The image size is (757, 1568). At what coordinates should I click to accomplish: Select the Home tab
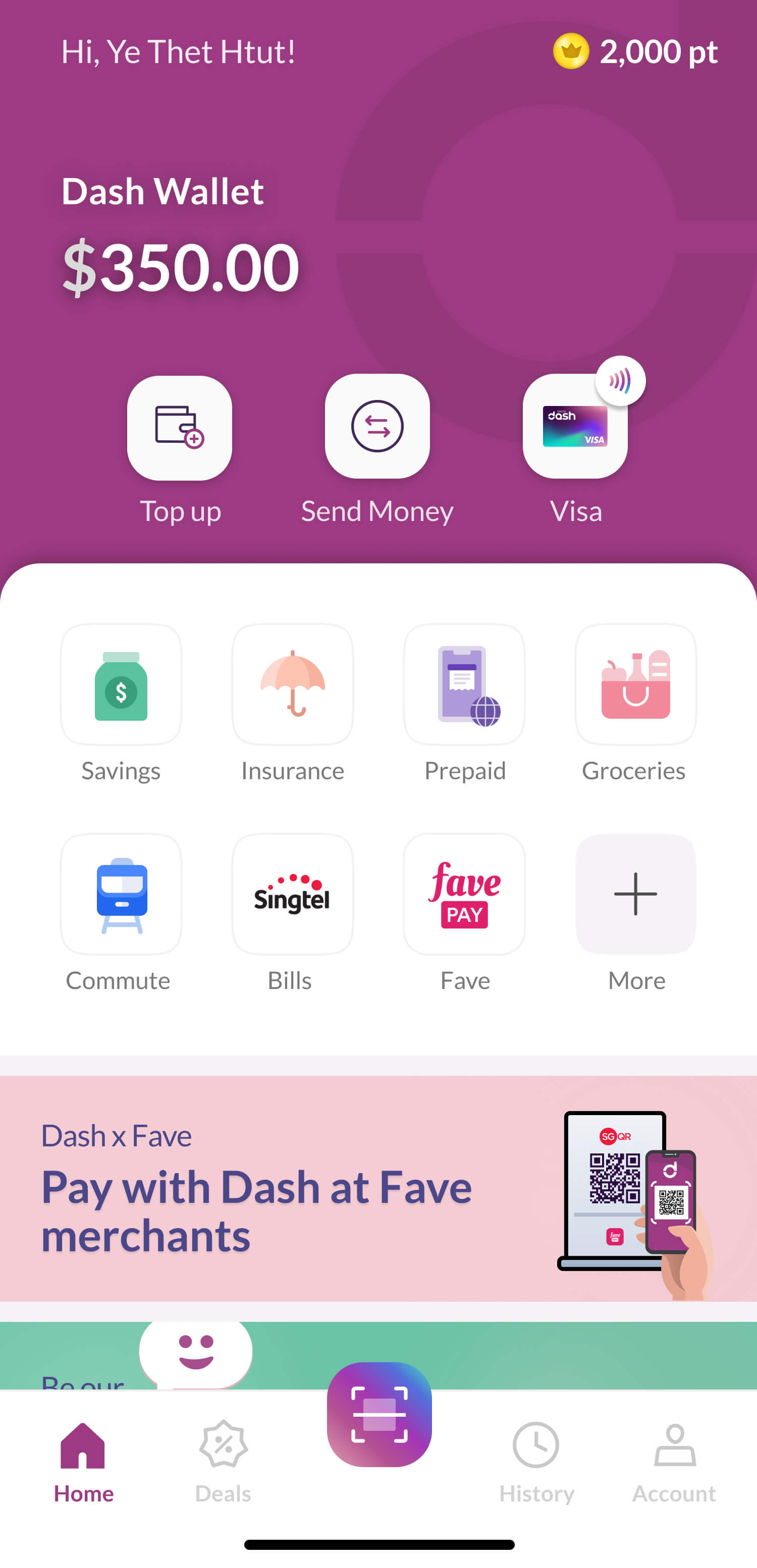[83, 1459]
